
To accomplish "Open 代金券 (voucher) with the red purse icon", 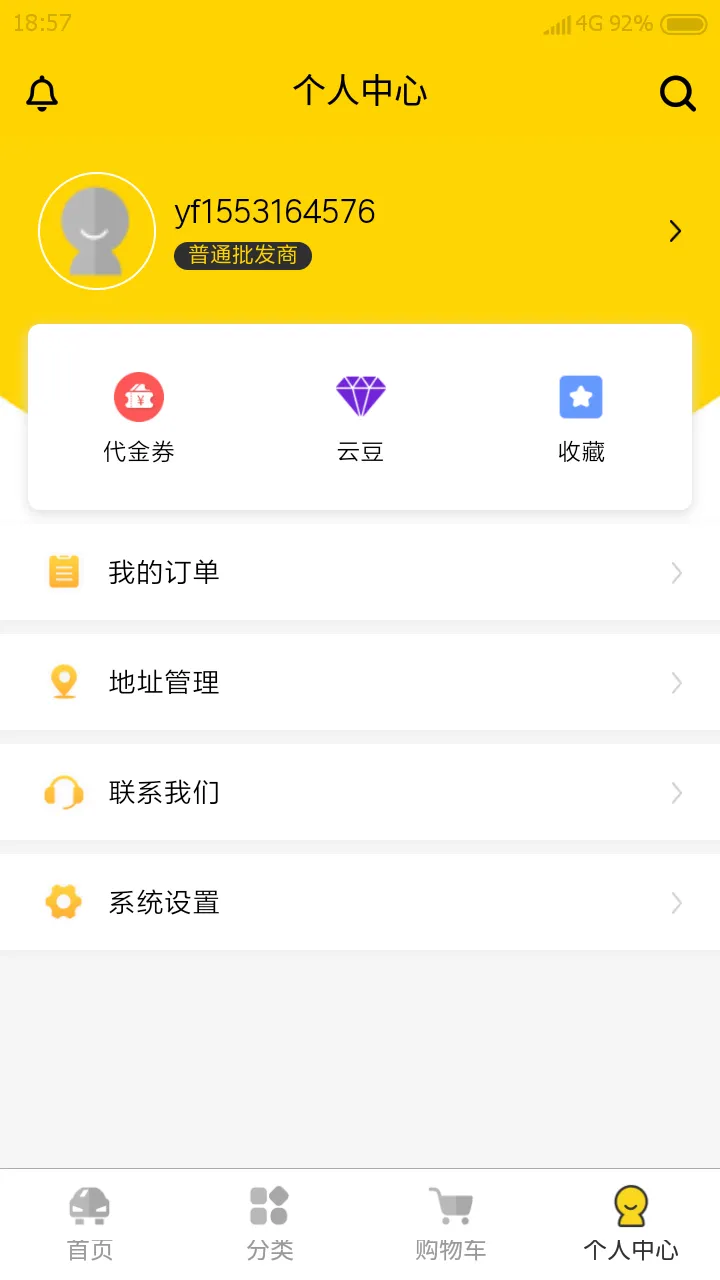I will click(x=139, y=397).
